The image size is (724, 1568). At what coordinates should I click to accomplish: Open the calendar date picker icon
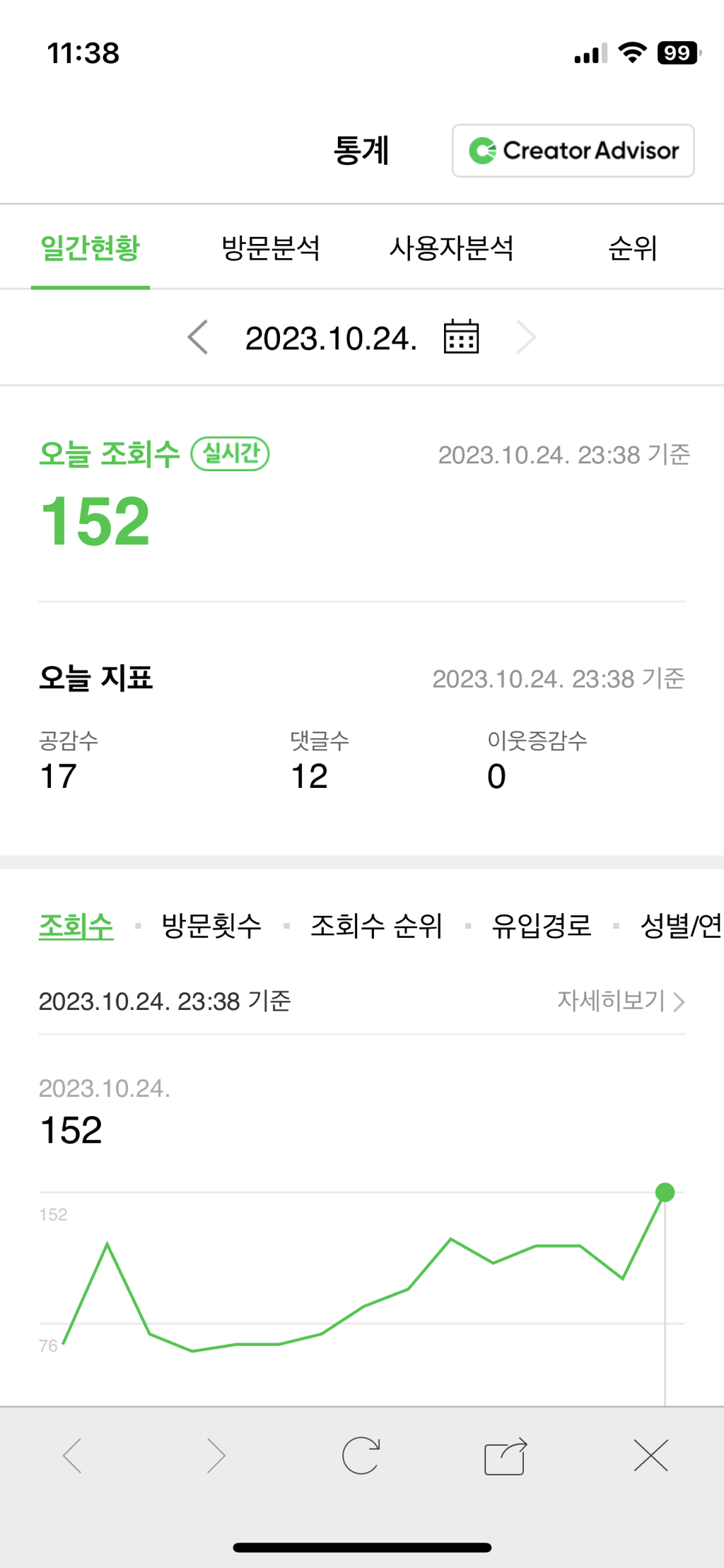pos(460,337)
